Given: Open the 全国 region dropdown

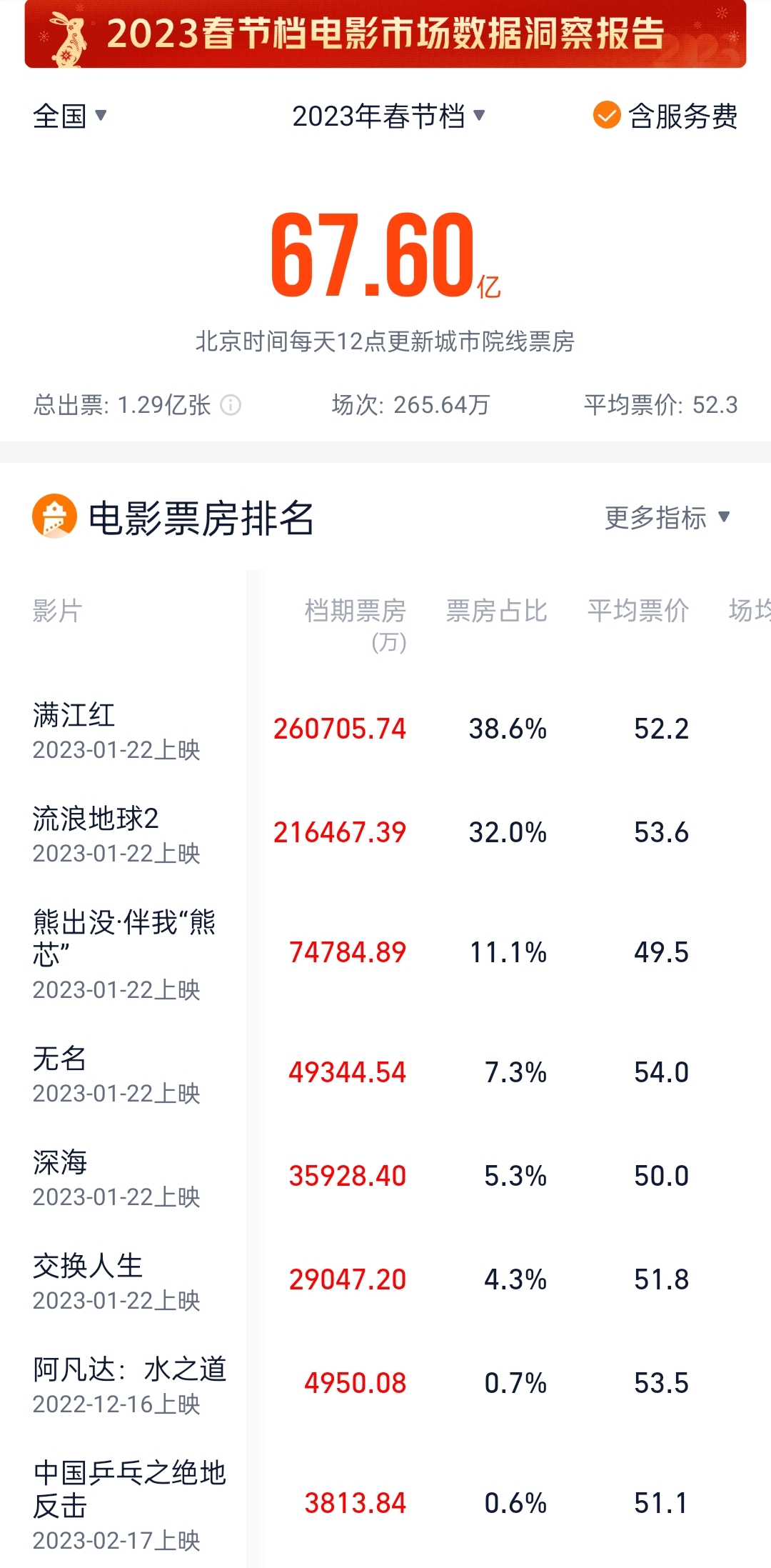Looking at the screenshot, I should pos(69,116).
